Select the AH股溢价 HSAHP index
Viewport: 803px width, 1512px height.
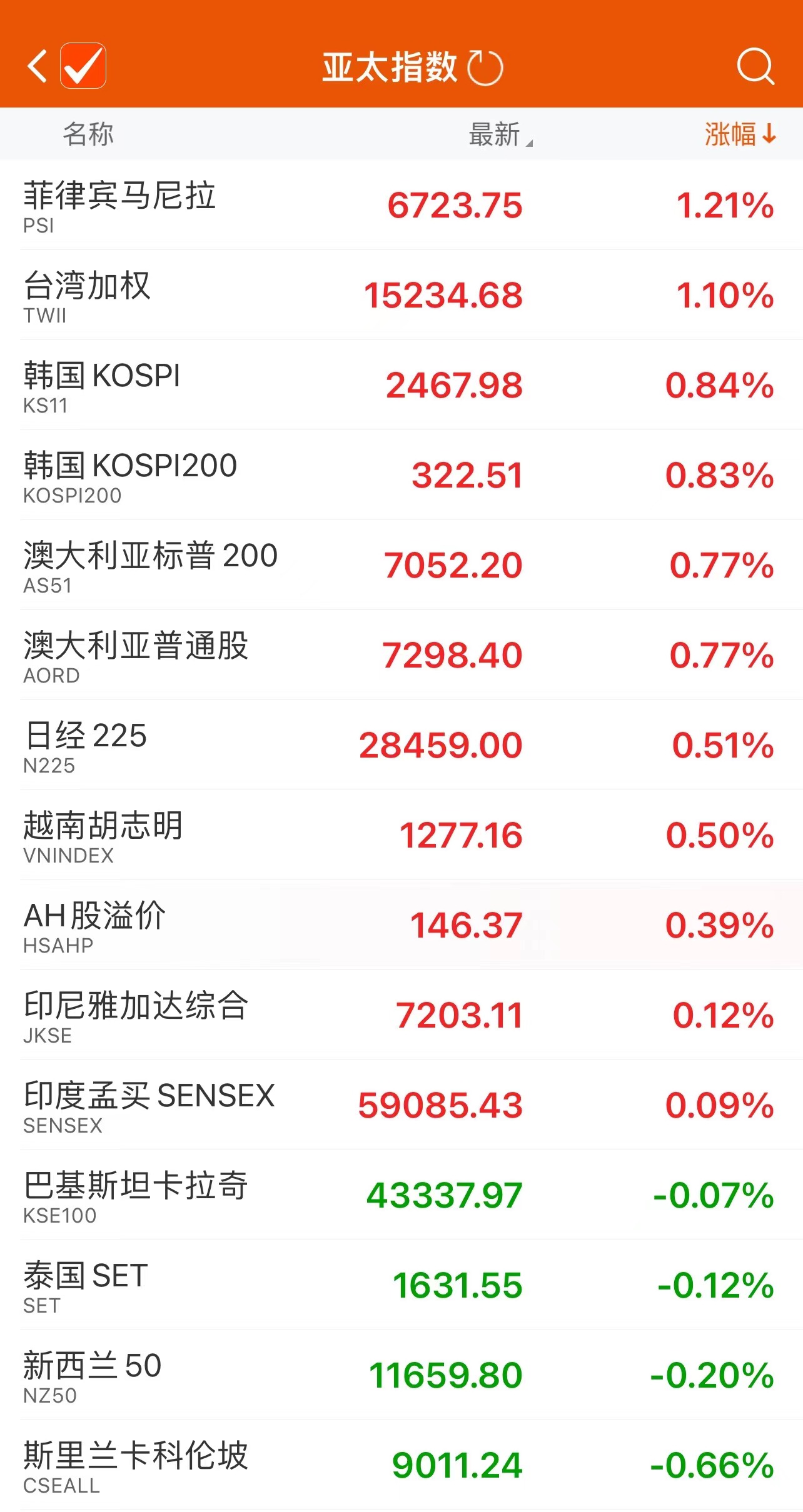400,925
